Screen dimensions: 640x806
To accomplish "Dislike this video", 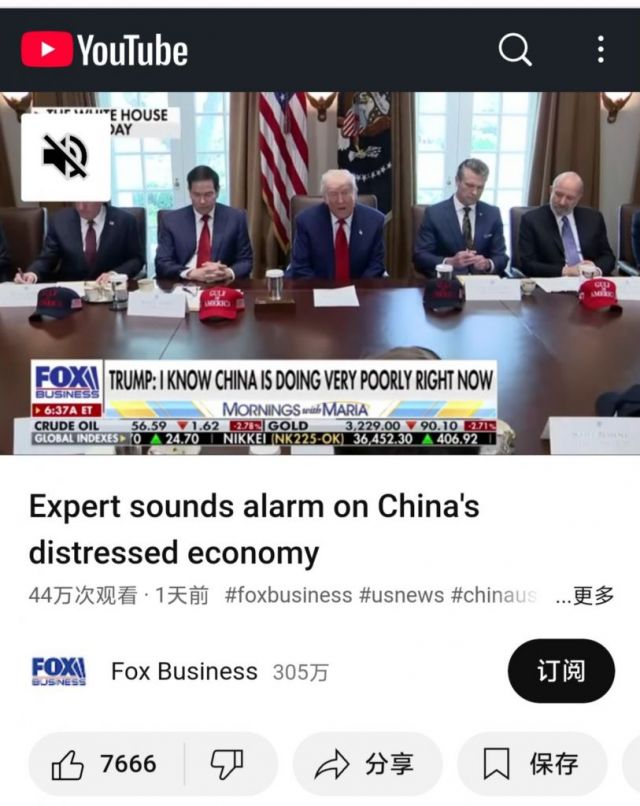I will tap(227, 765).
